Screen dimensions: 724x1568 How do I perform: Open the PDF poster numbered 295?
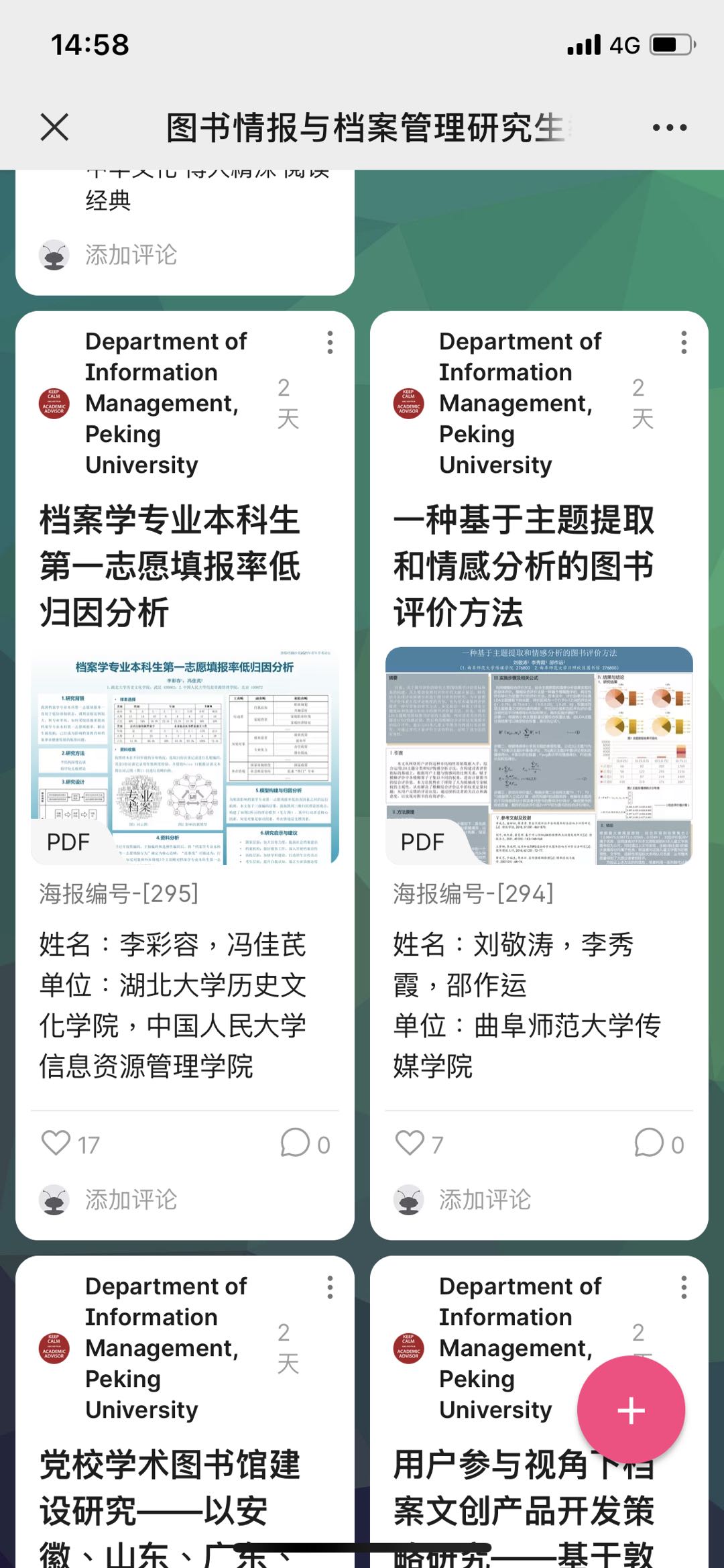[x=185, y=756]
